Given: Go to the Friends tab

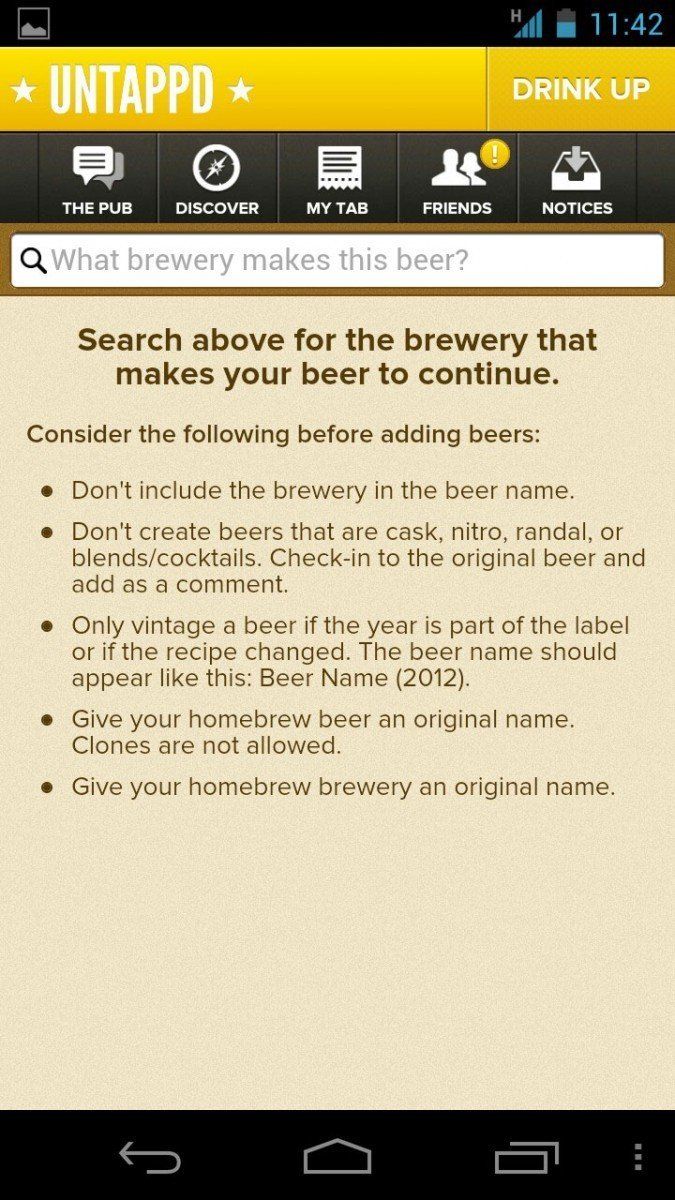Looking at the screenshot, I should pos(457,178).
